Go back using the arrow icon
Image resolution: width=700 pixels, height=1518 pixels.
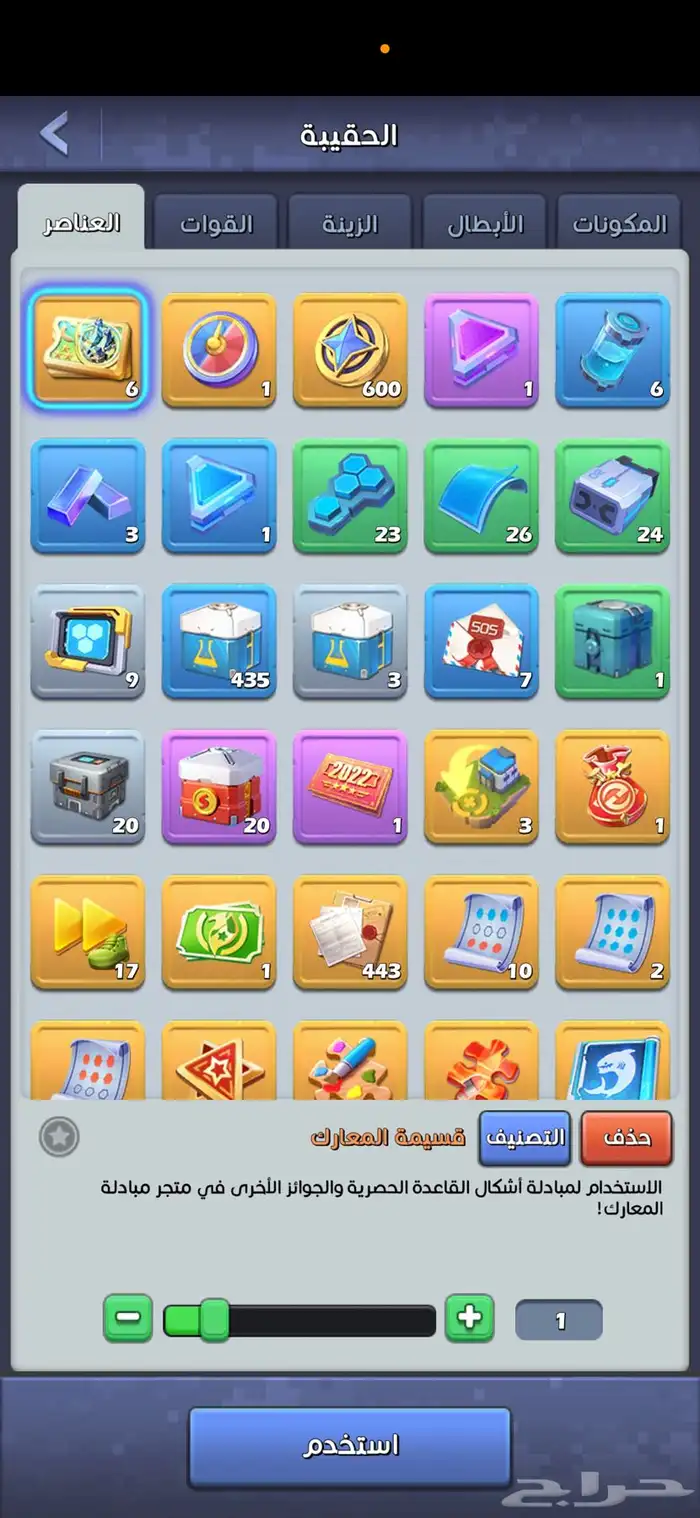54,132
